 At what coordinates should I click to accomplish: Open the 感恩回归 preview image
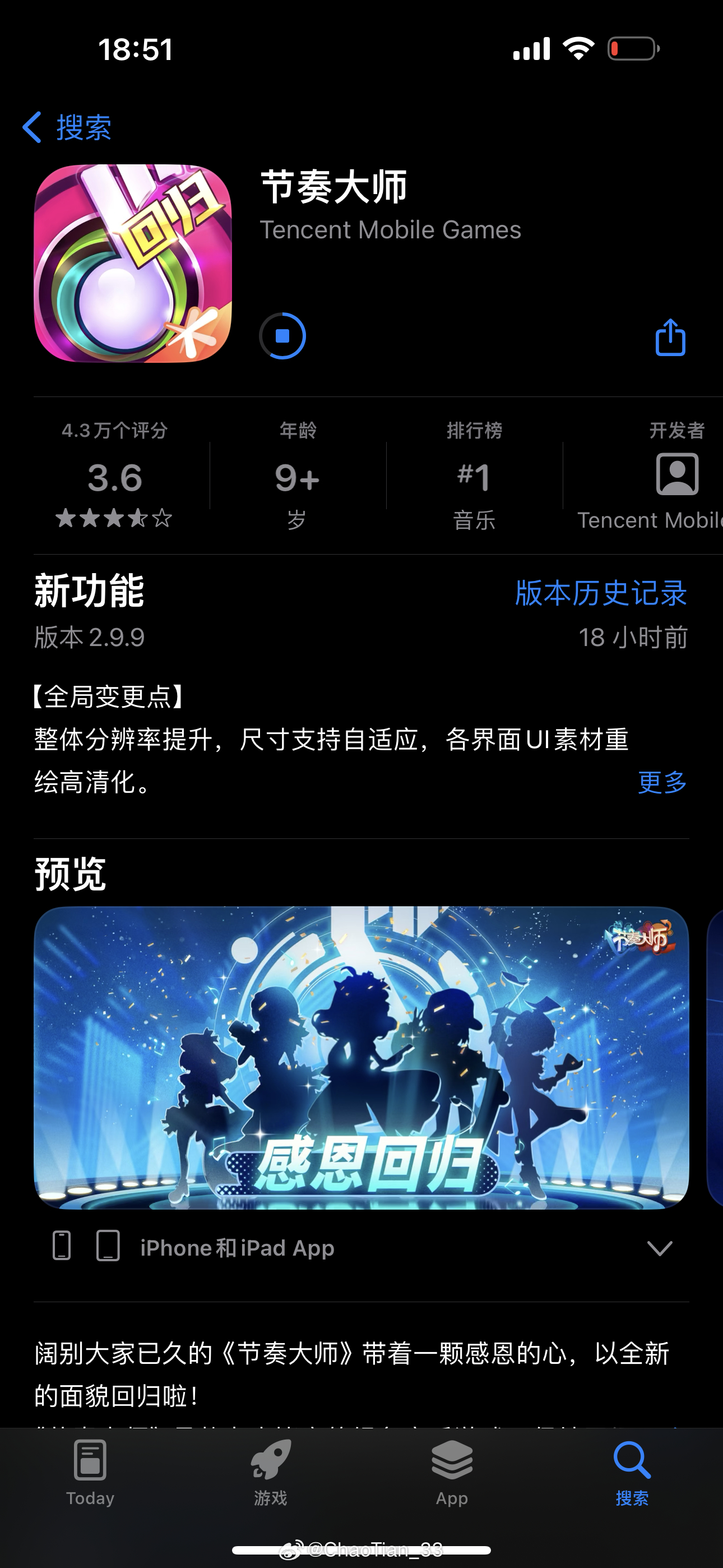[361, 1057]
